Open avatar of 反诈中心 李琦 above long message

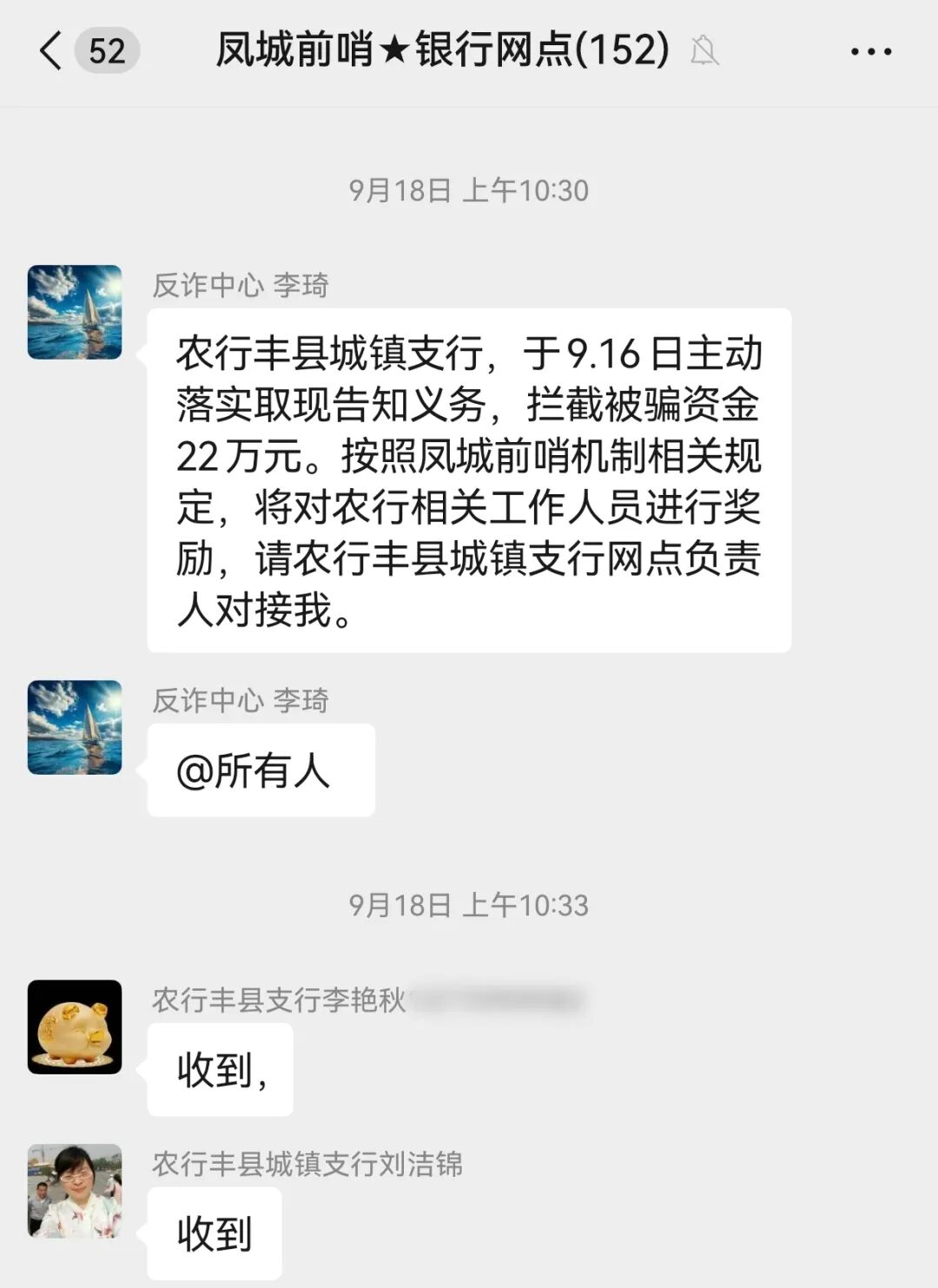coord(75,313)
